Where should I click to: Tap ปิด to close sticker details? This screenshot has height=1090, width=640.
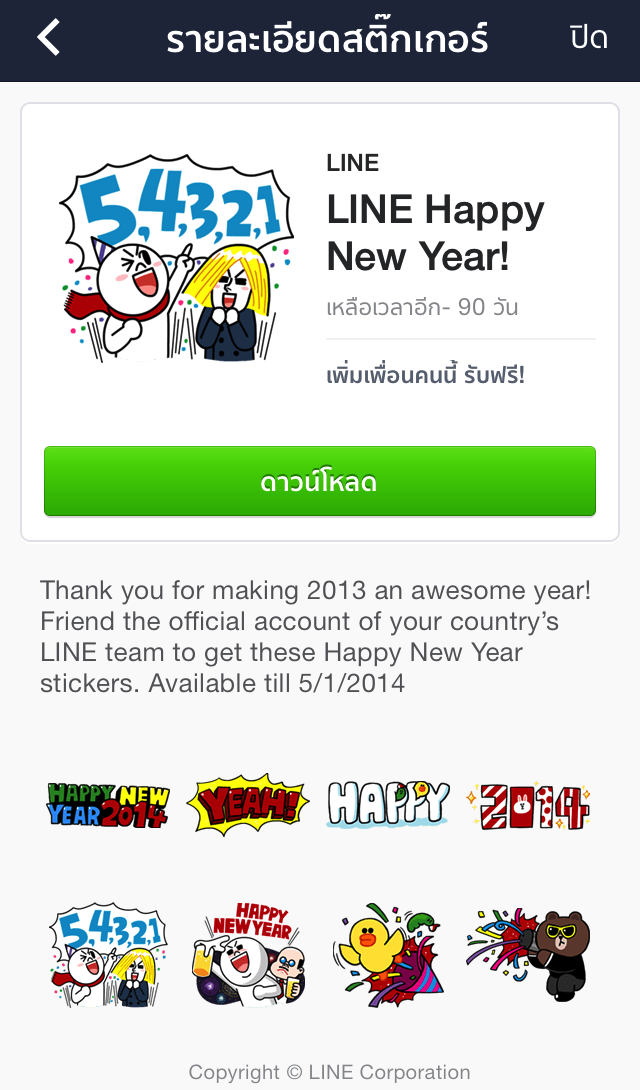588,38
